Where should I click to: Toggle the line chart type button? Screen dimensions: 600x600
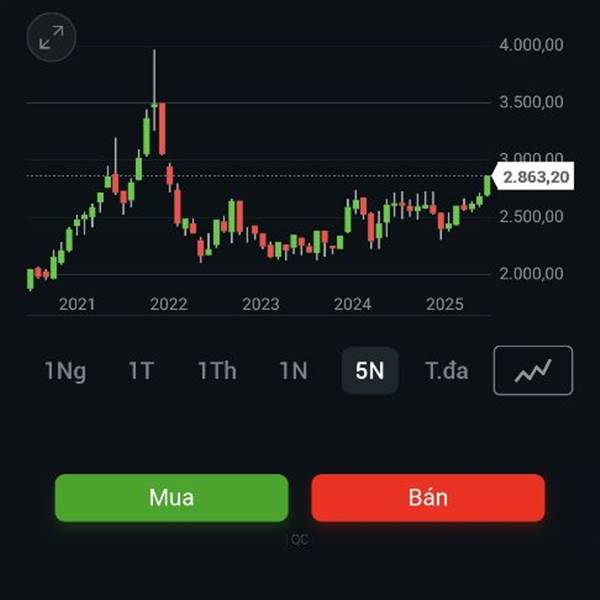(x=533, y=371)
